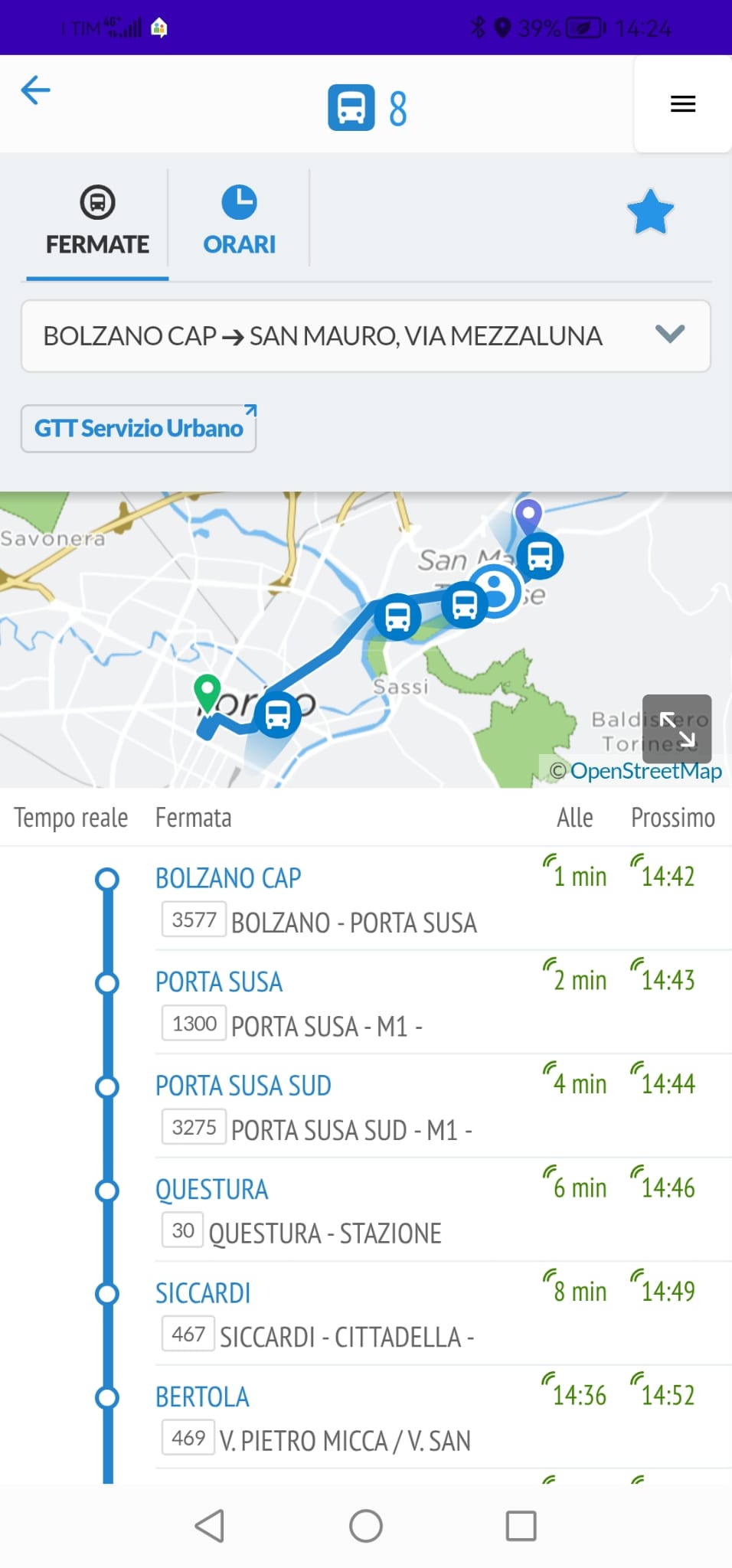View the Porta Susa Sud stop

coord(243,1086)
